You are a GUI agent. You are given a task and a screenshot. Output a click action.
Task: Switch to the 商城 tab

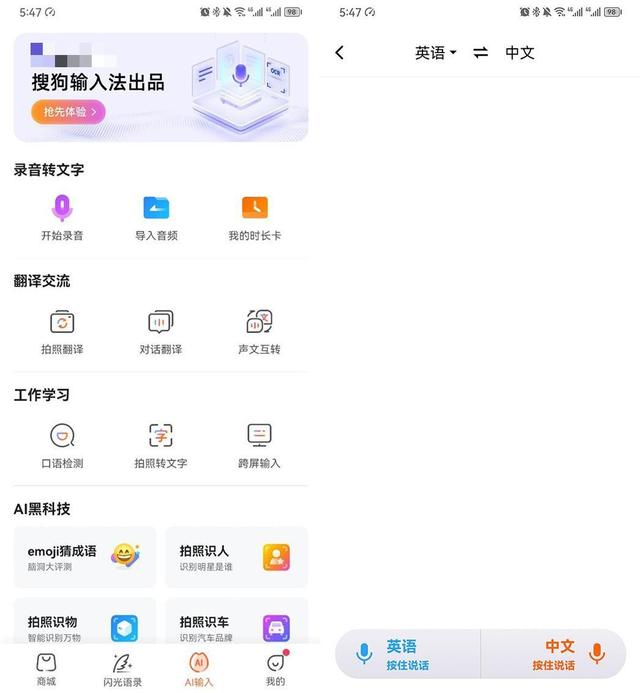click(46, 669)
